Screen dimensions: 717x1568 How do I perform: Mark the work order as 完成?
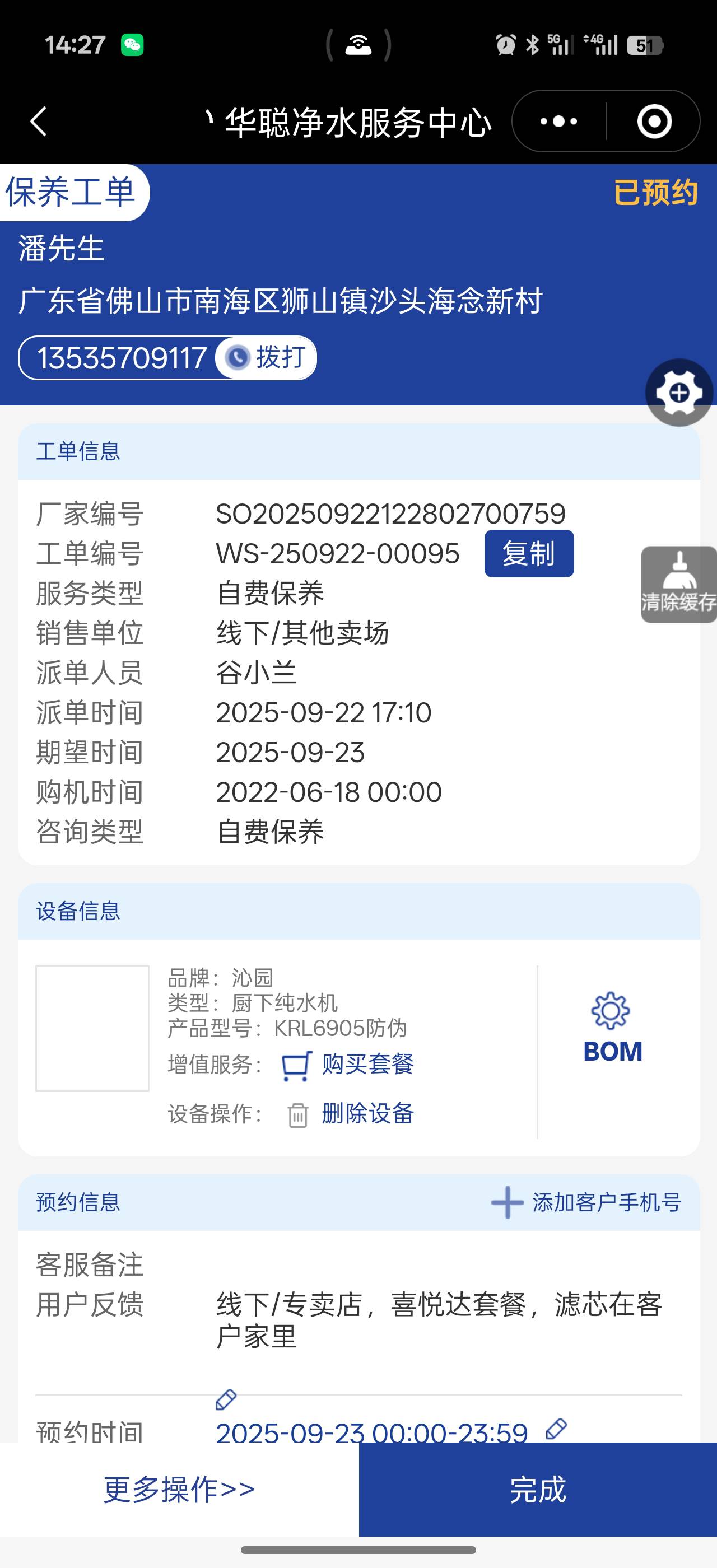(x=537, y=1489)
